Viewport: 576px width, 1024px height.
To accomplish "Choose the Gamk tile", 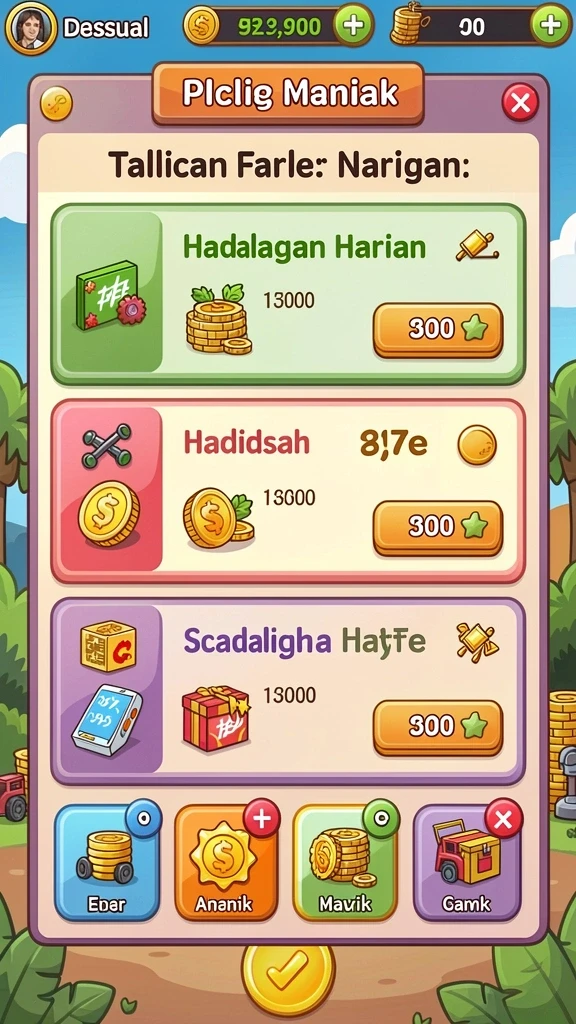I will click(468, 863).
